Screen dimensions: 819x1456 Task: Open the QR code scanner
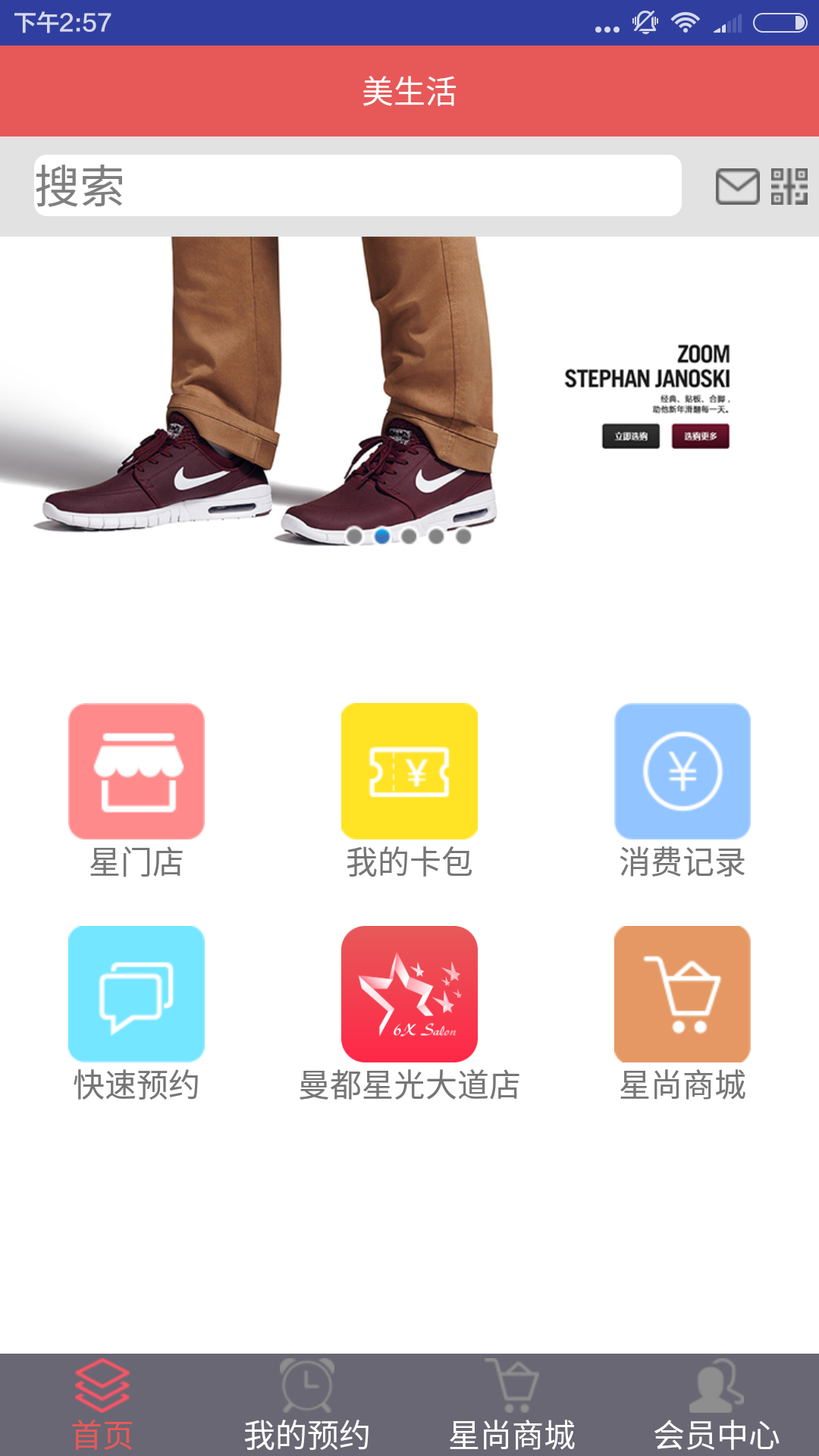789,187
